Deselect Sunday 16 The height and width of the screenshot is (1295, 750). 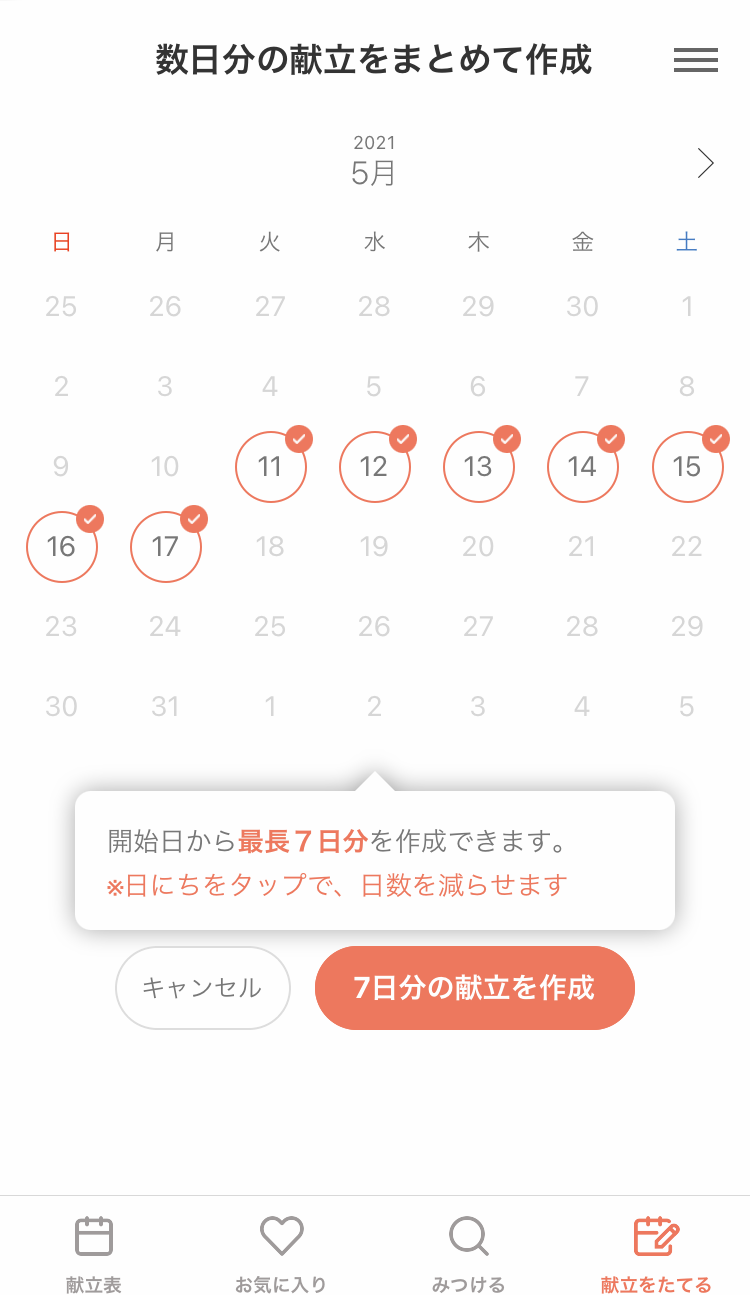pyautogui.click(x=61, y=547)
